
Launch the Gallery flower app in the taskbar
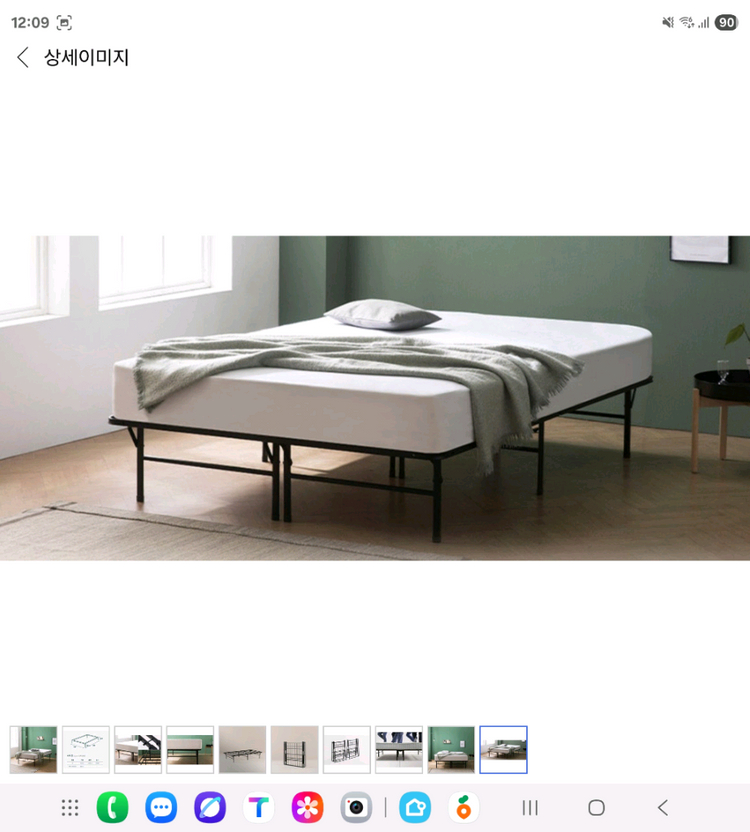308,807
